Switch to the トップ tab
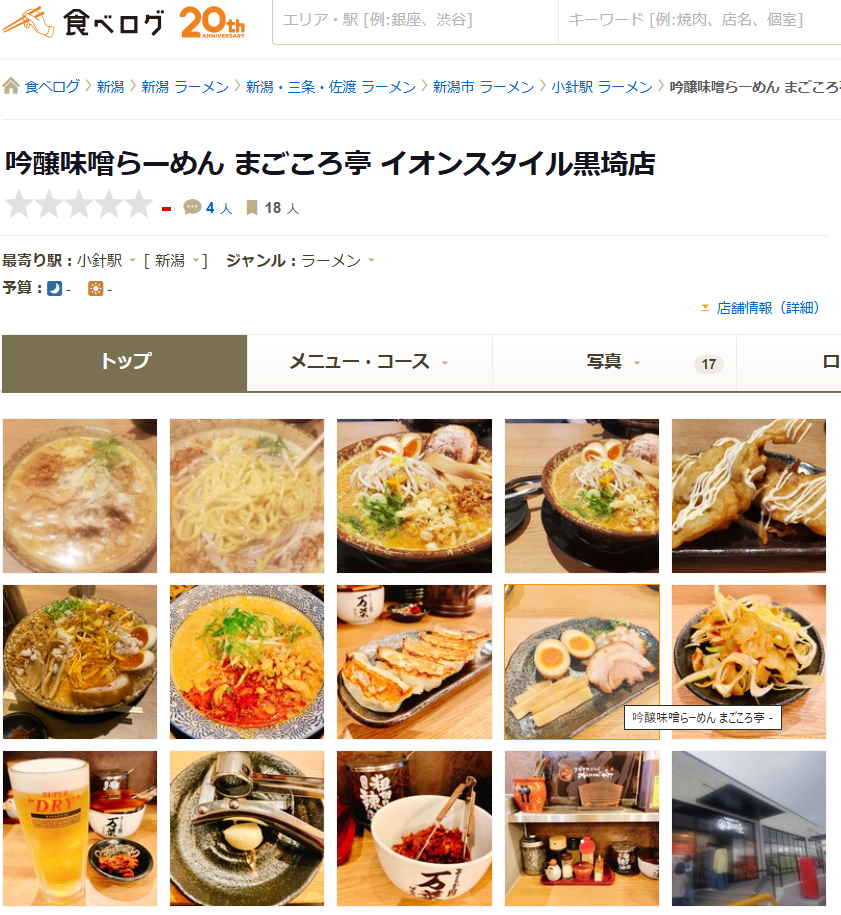Image resolution: width=841 pixels, height=915 pixels. (x=125, y=362)
